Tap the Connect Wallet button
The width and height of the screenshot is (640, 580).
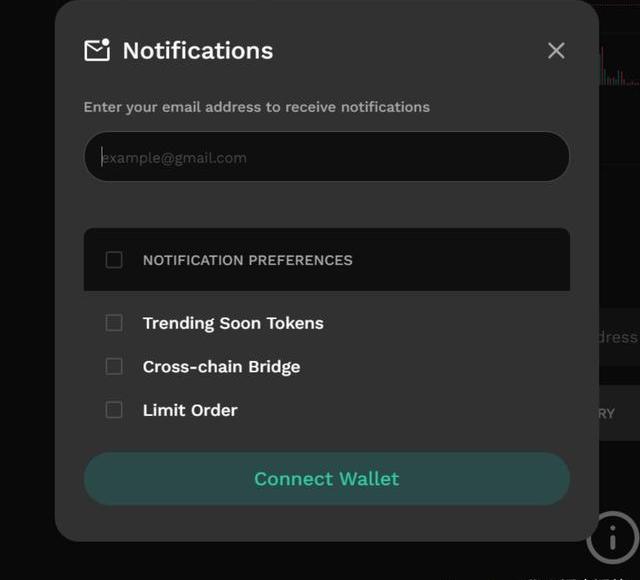pyautogui.click(x=326, y=479)
